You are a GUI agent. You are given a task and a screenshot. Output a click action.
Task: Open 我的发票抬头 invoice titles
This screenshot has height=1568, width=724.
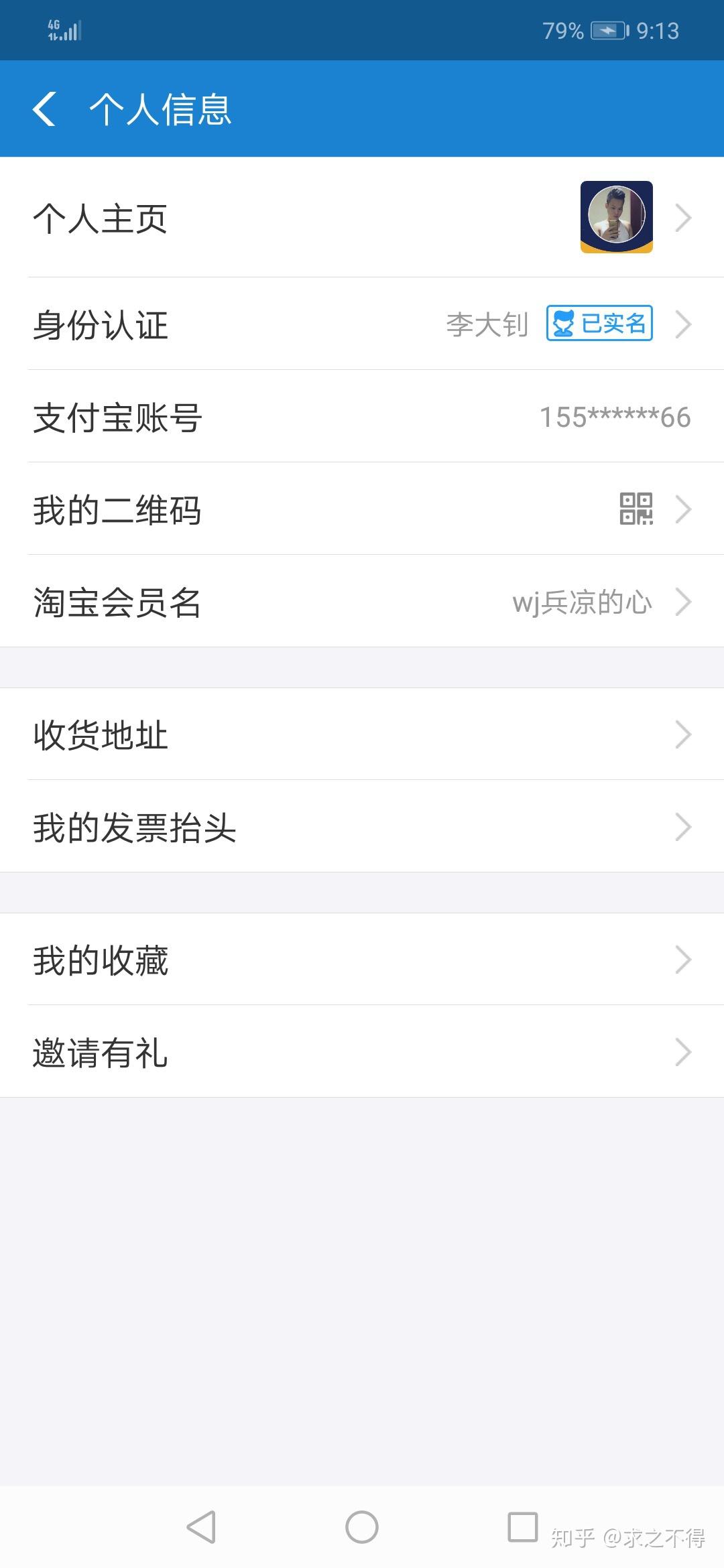point(362,827)
